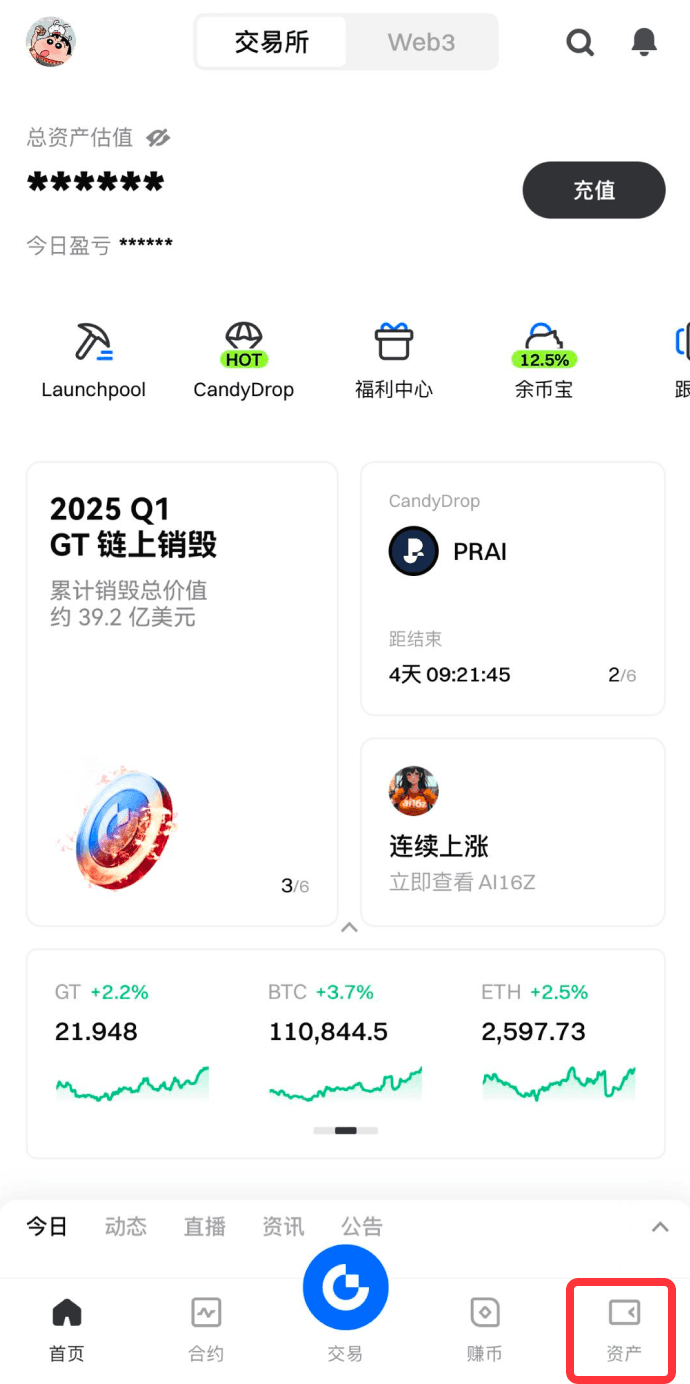Tap the 充值 deposit button
Viewport: 690px width, 1384px height.
pyautogui.click(x=593, y=190)
